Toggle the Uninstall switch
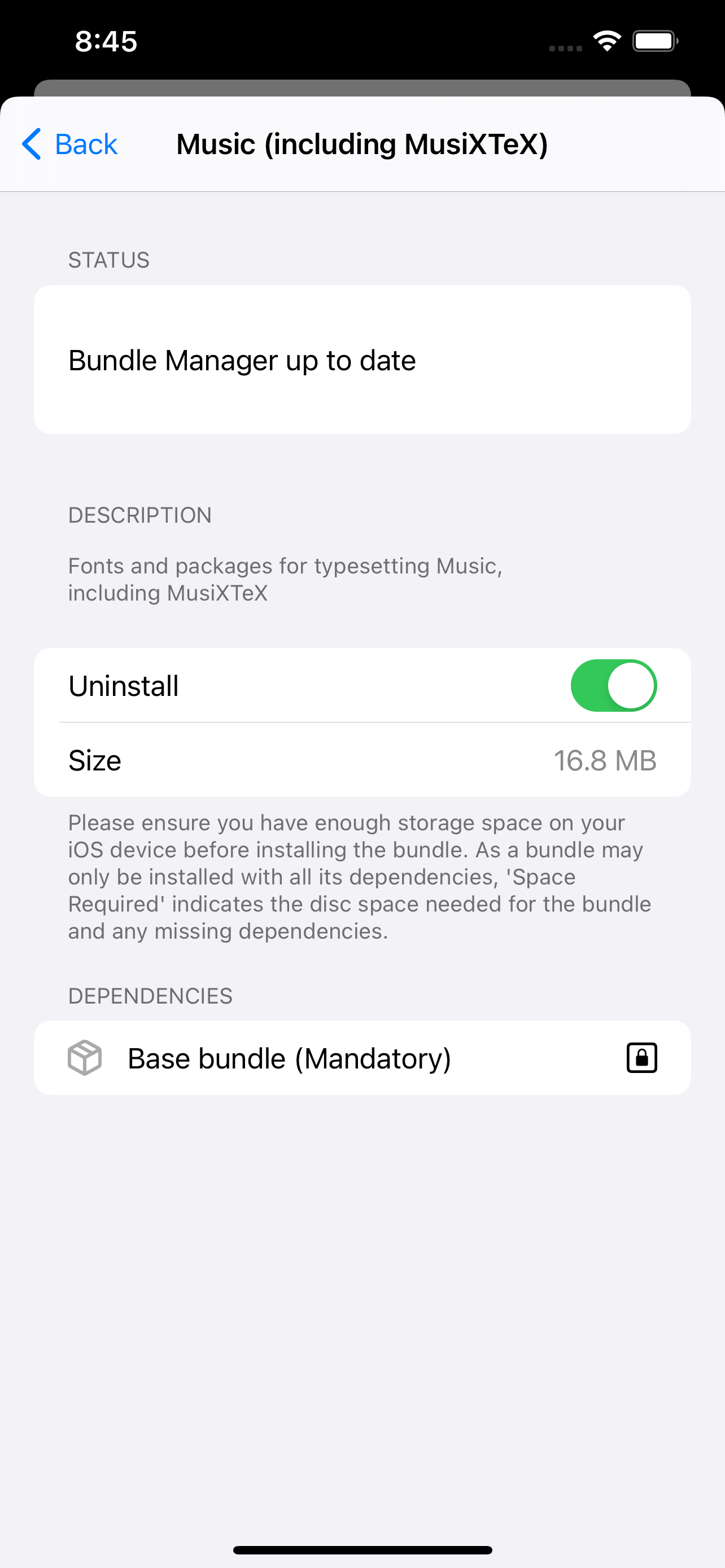 (x=613, y=685)
